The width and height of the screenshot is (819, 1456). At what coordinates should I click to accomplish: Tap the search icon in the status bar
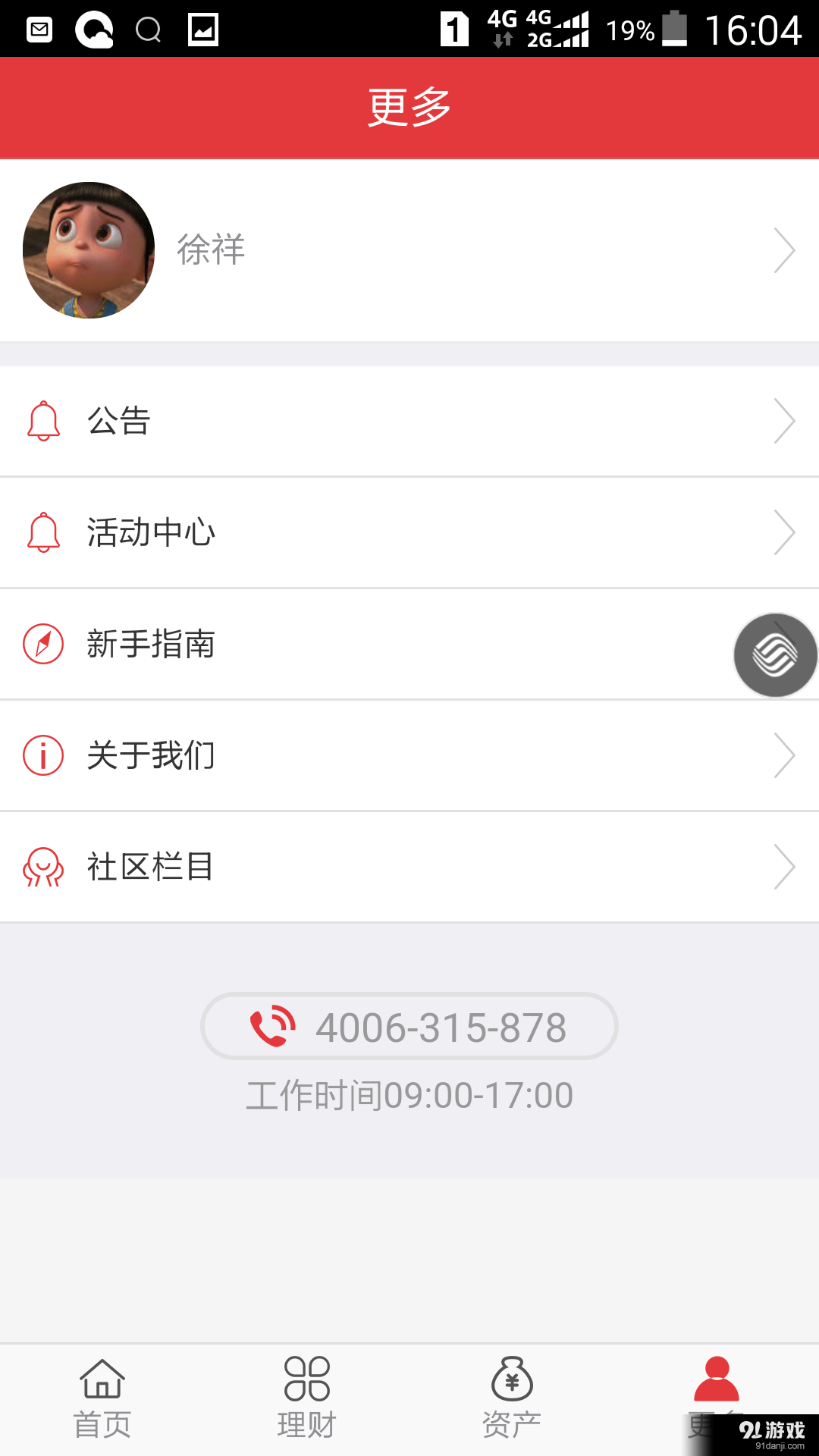pos(149,29)
